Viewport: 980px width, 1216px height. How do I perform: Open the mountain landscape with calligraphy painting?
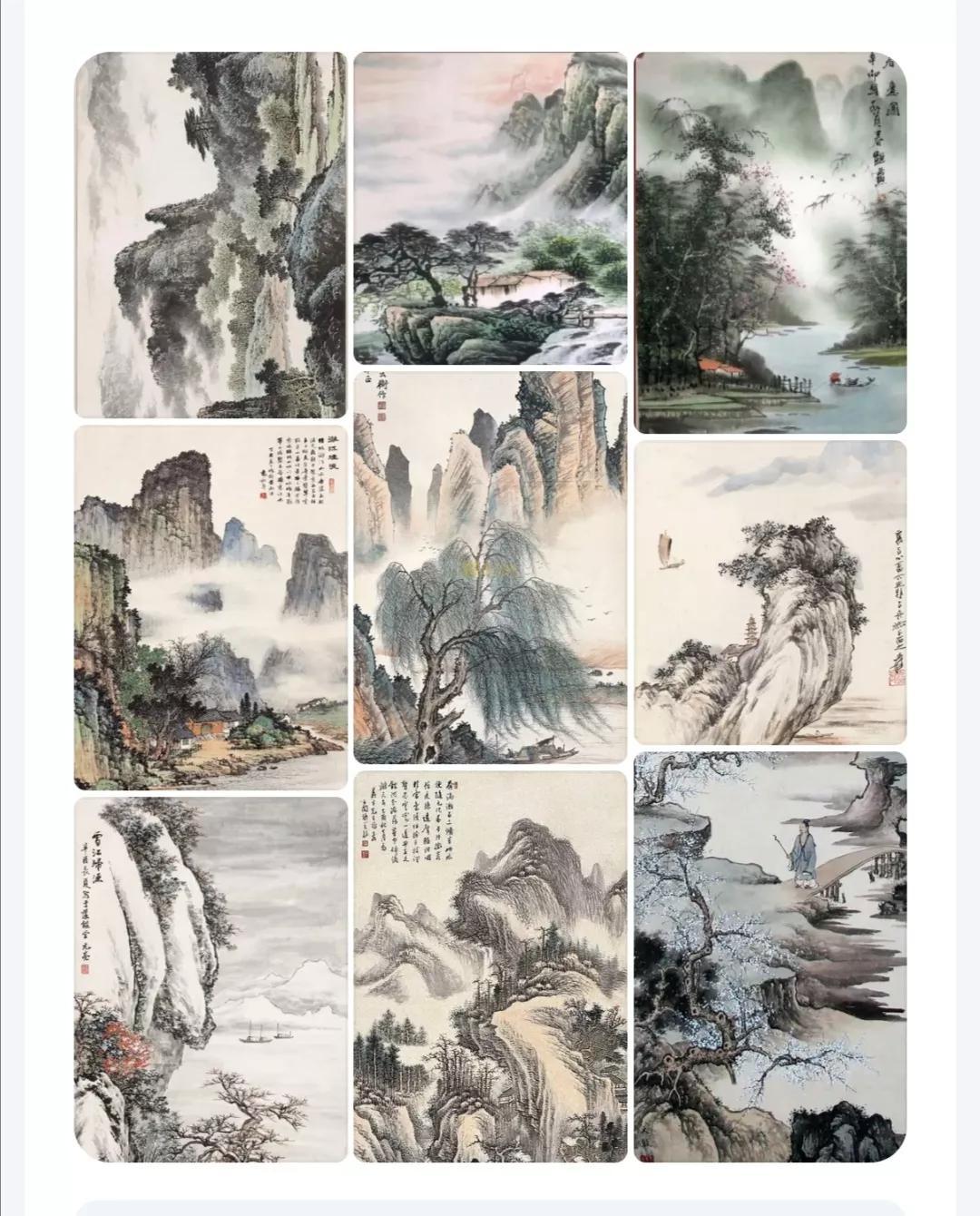coord(490,966)
